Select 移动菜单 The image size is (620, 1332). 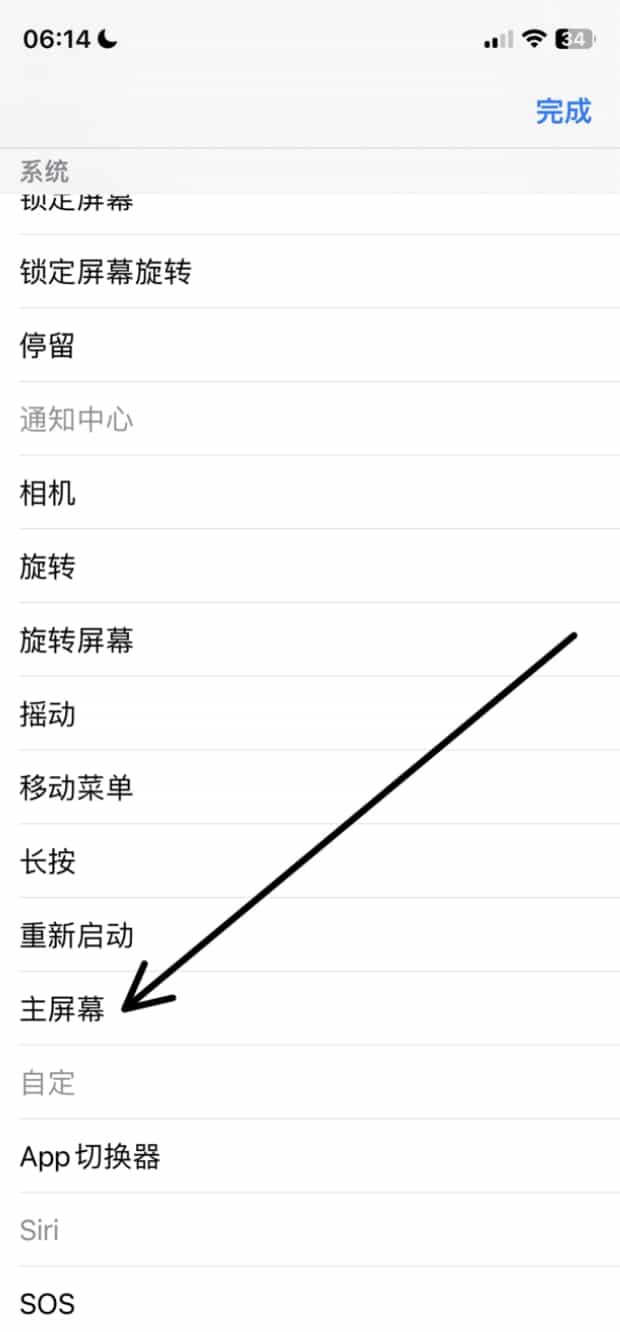[310, 788]
